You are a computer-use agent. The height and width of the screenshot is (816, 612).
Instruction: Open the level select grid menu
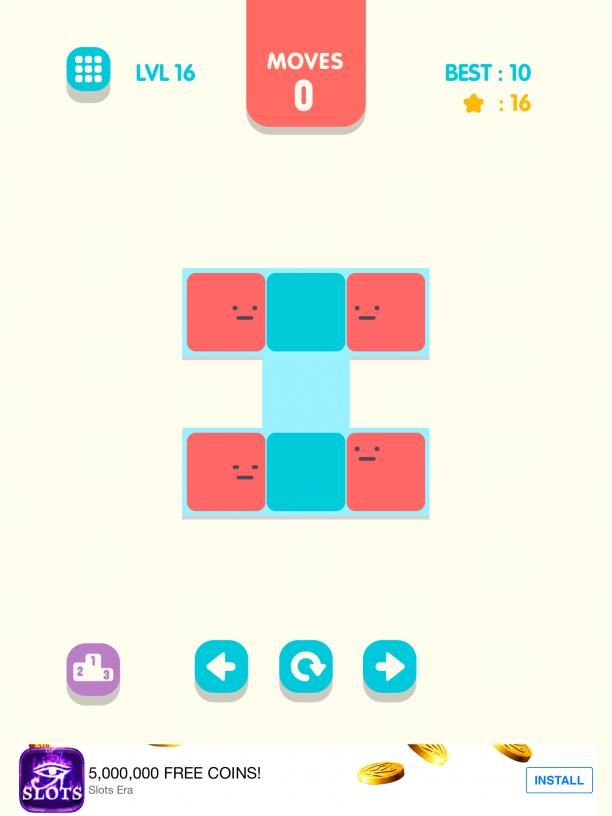coord(88,70)
